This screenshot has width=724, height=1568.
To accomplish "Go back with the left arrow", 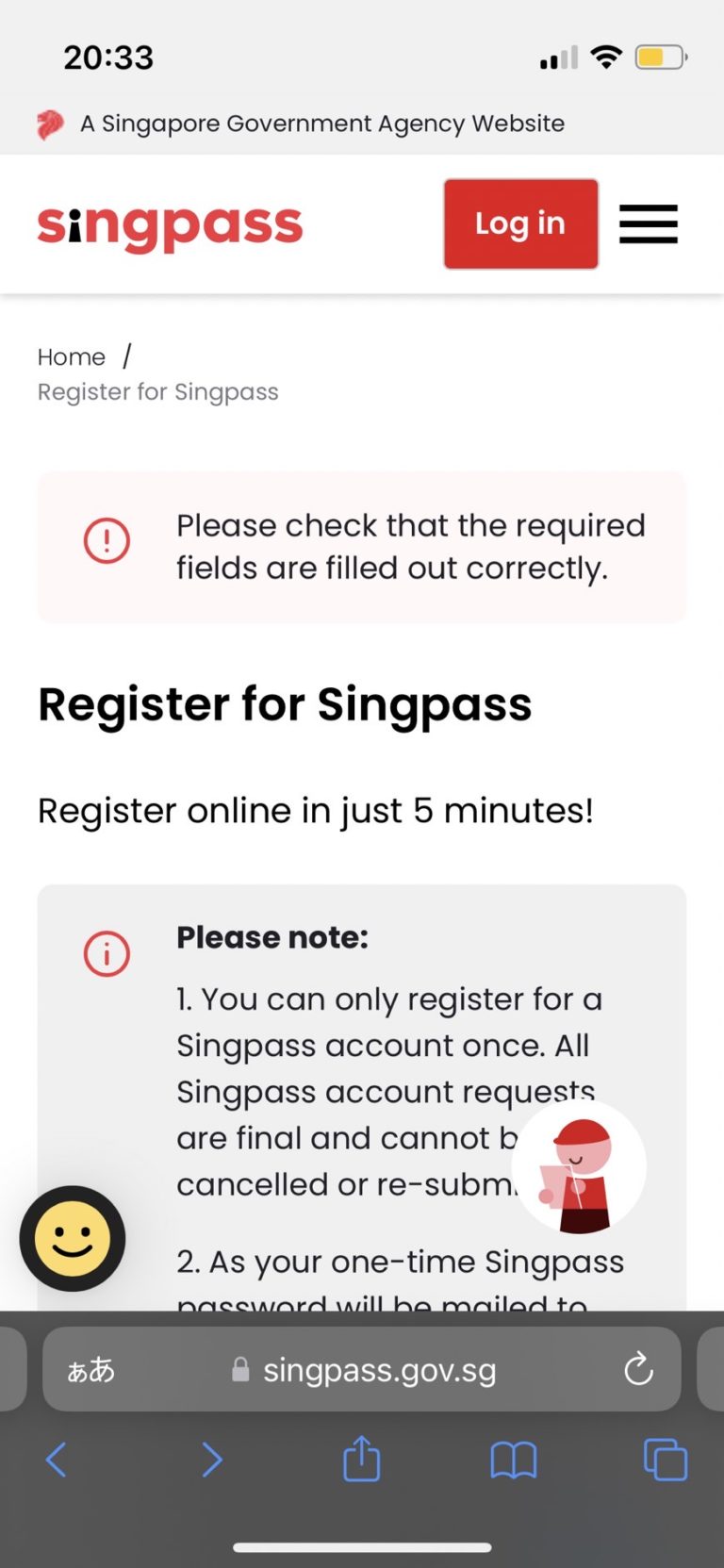I will tap(55, 1459).
